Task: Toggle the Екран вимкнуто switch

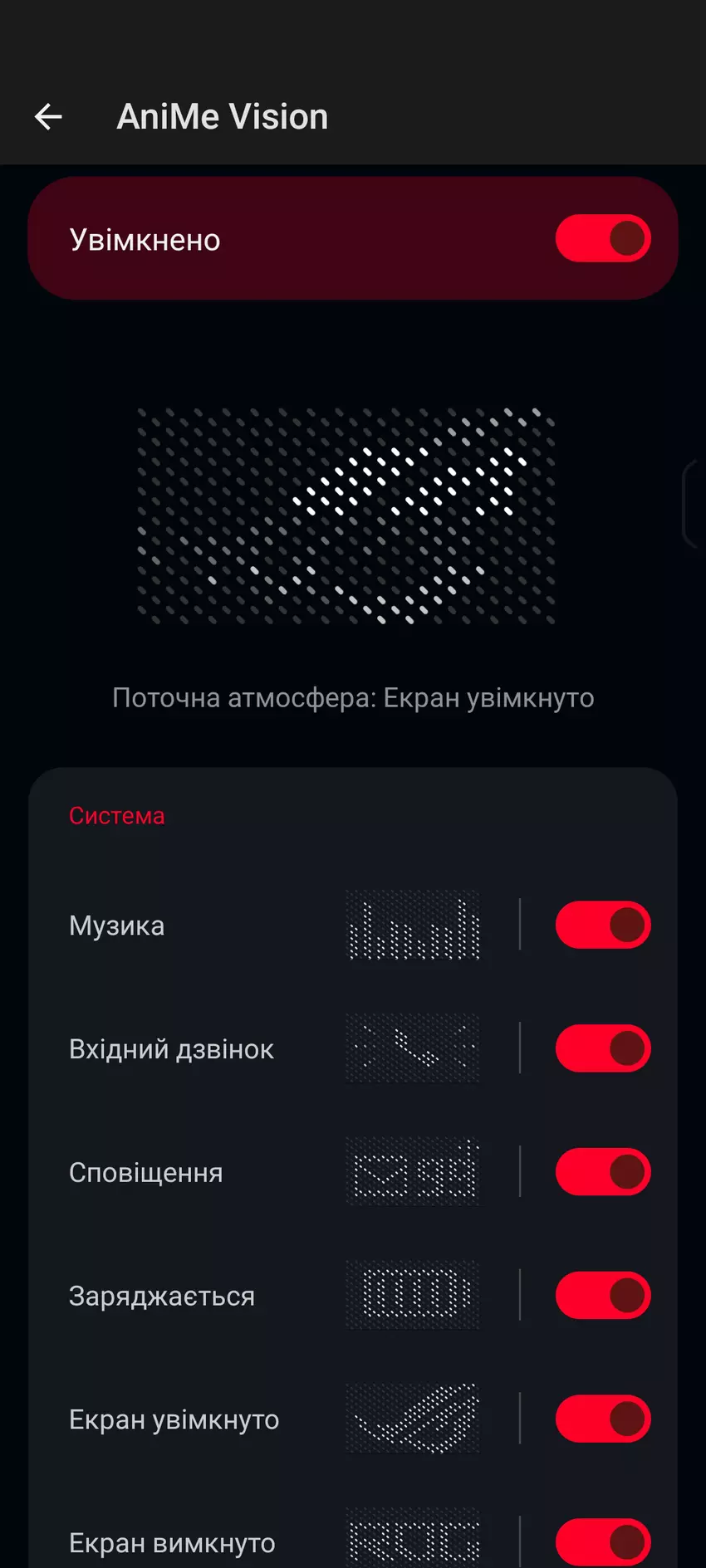Action: 602,1542
